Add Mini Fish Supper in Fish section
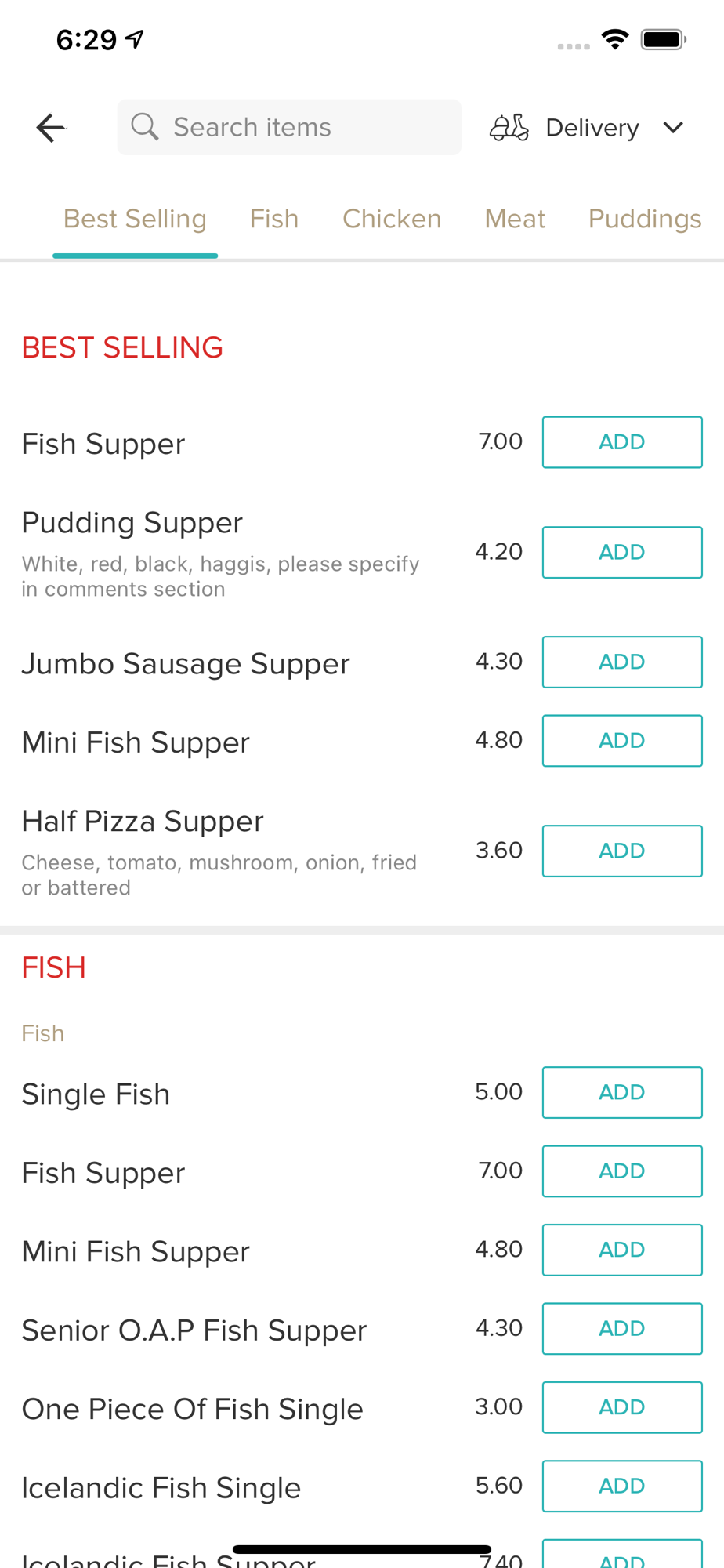The image size is (724, 1568). (x=622, y=1250)
